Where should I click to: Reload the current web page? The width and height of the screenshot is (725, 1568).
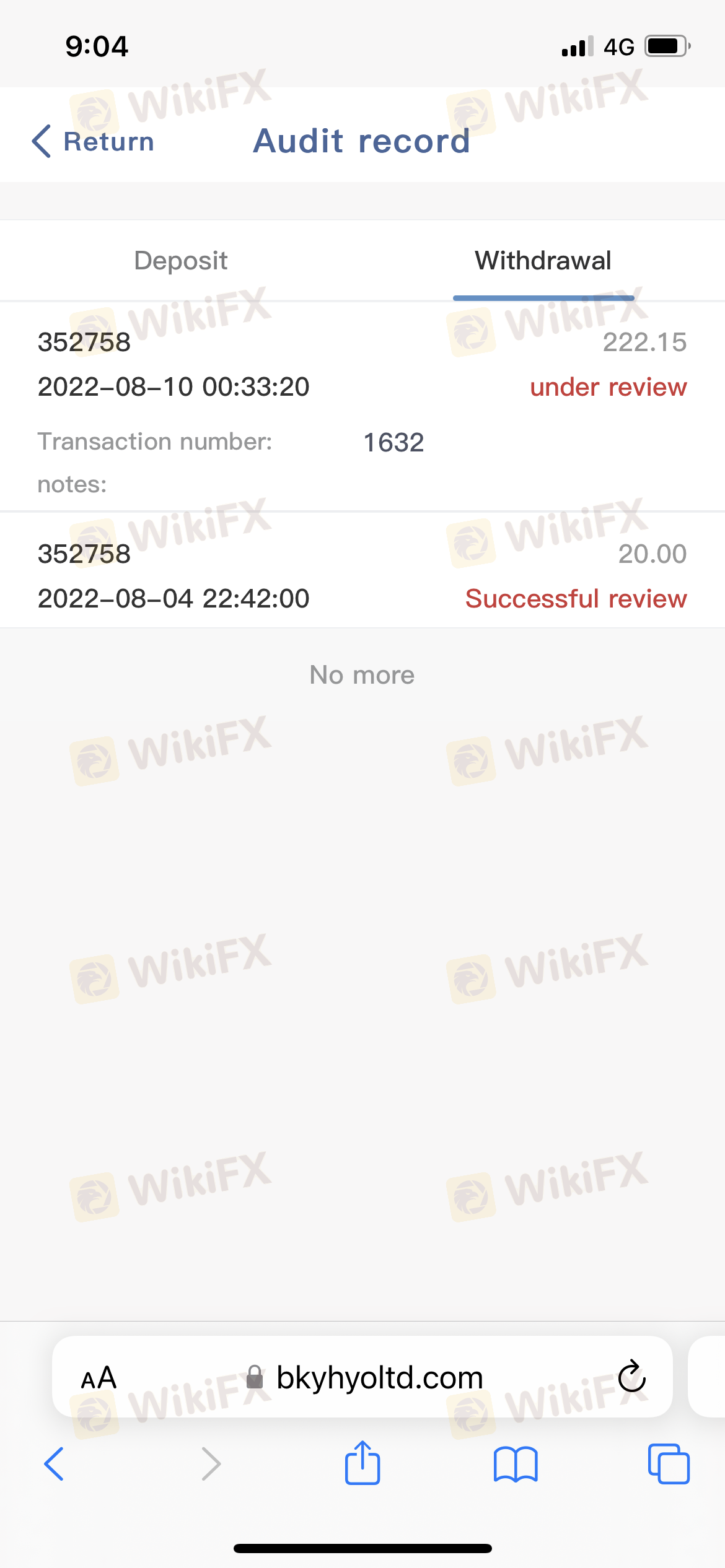pyautogui.click(x=632, y=1377)
